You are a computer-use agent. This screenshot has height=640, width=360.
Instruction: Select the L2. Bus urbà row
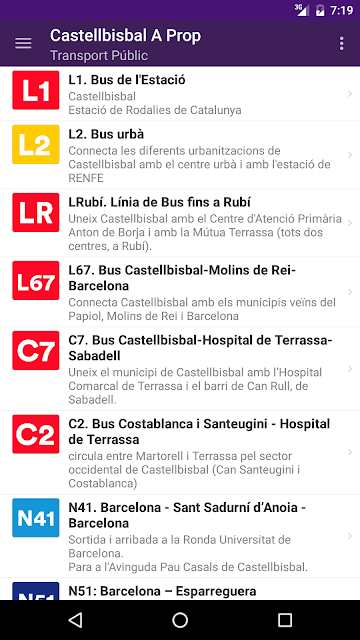[x=180, y=155]
